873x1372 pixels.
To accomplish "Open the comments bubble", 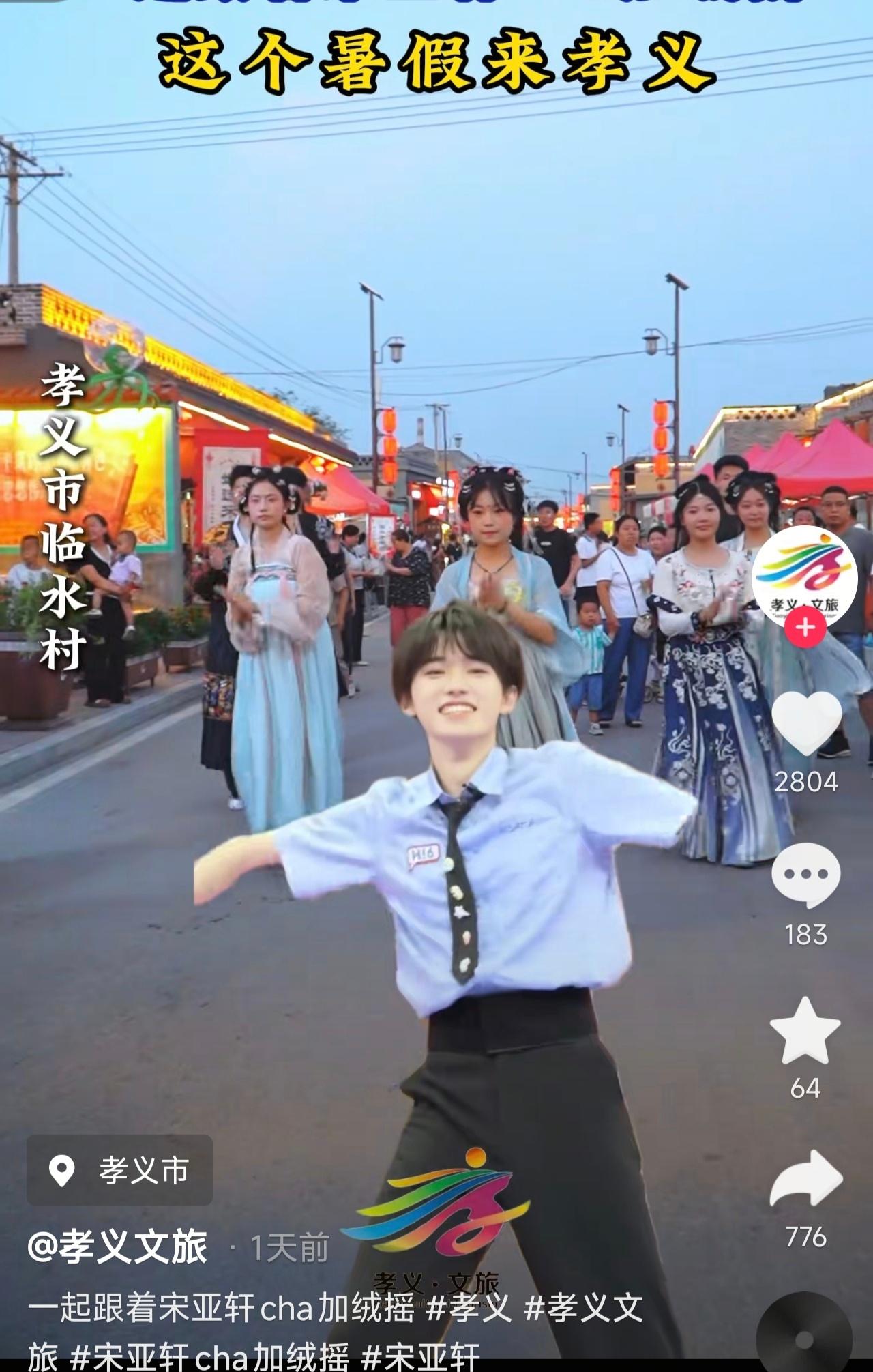I will [x=805, y=875].
